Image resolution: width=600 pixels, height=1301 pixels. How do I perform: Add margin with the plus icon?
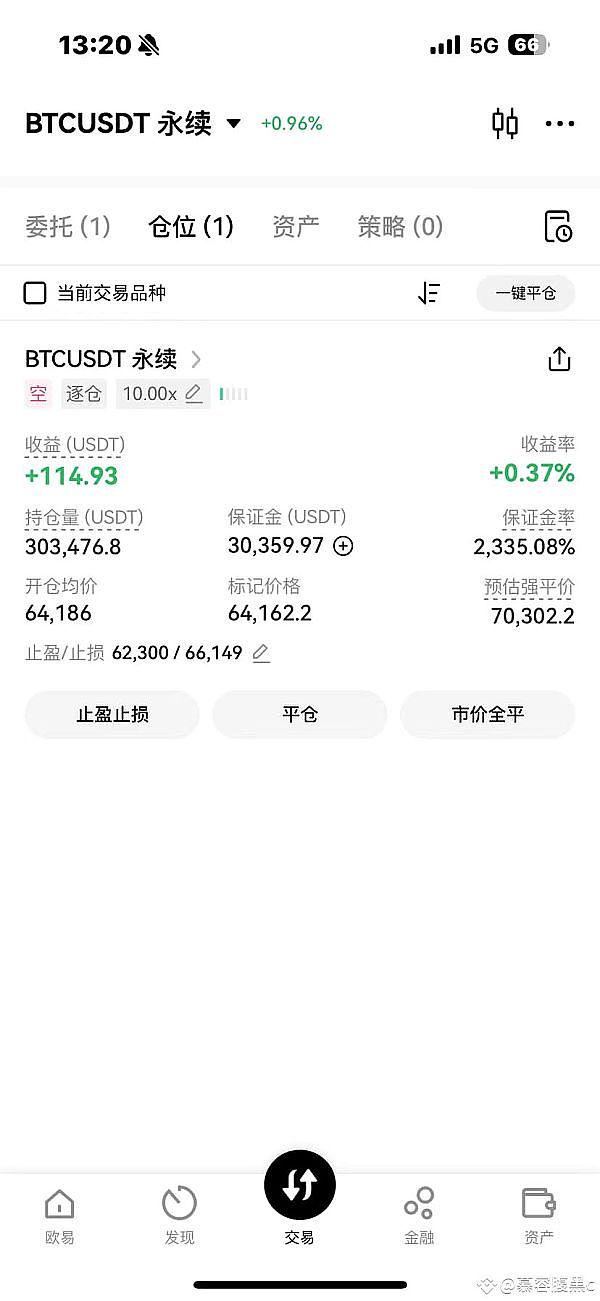(344, 546)
